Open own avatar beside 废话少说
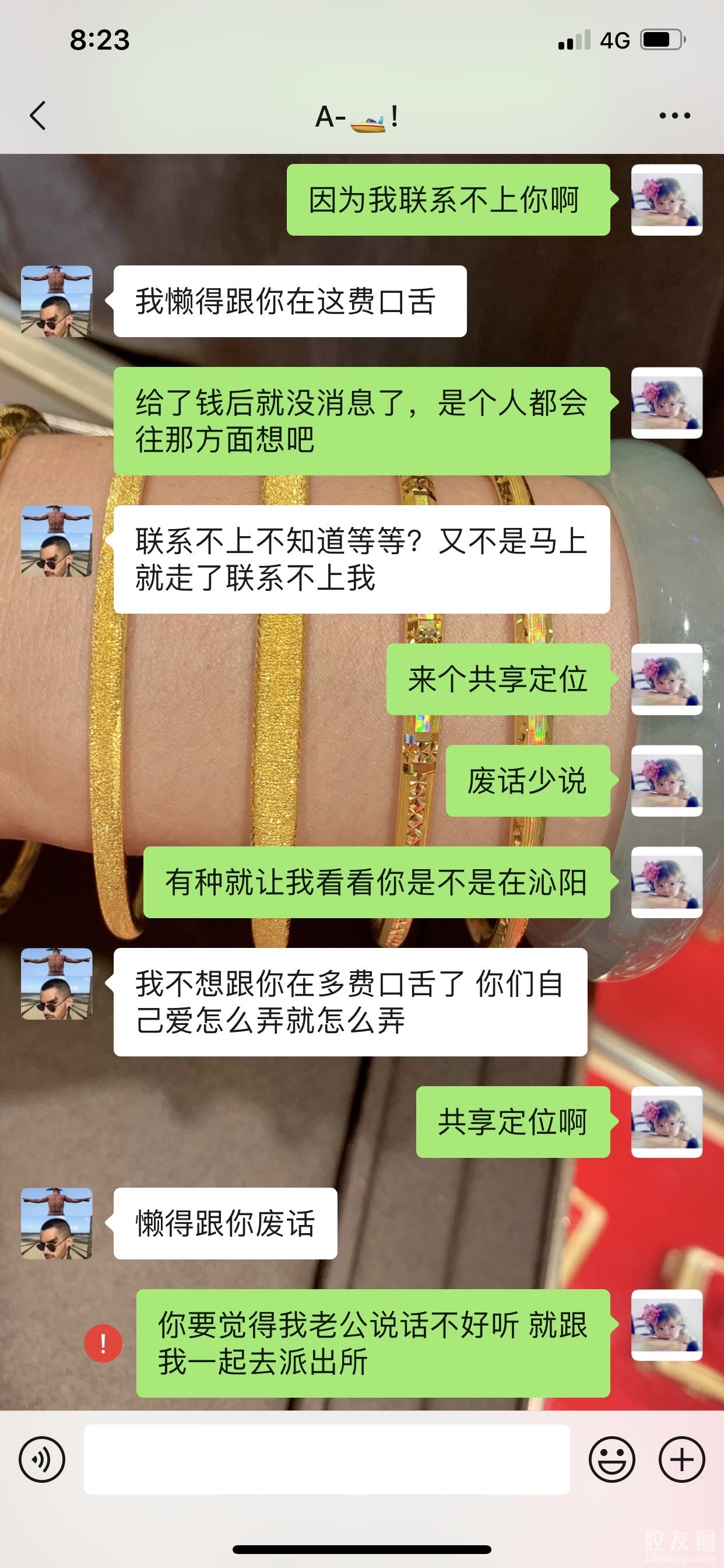Viewport: 724px width, 1568px height. [667, 780]
